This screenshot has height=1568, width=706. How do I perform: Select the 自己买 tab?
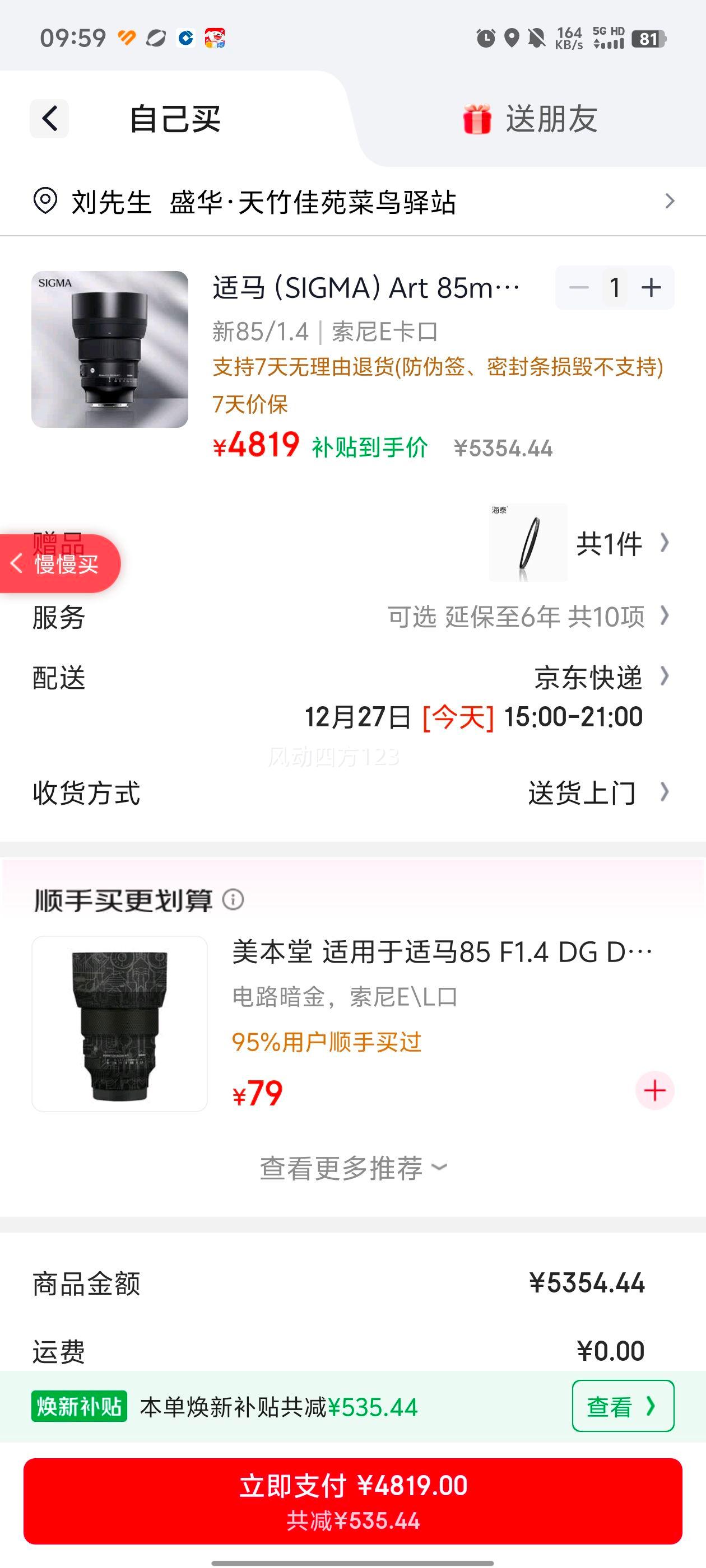pos(176,119)
